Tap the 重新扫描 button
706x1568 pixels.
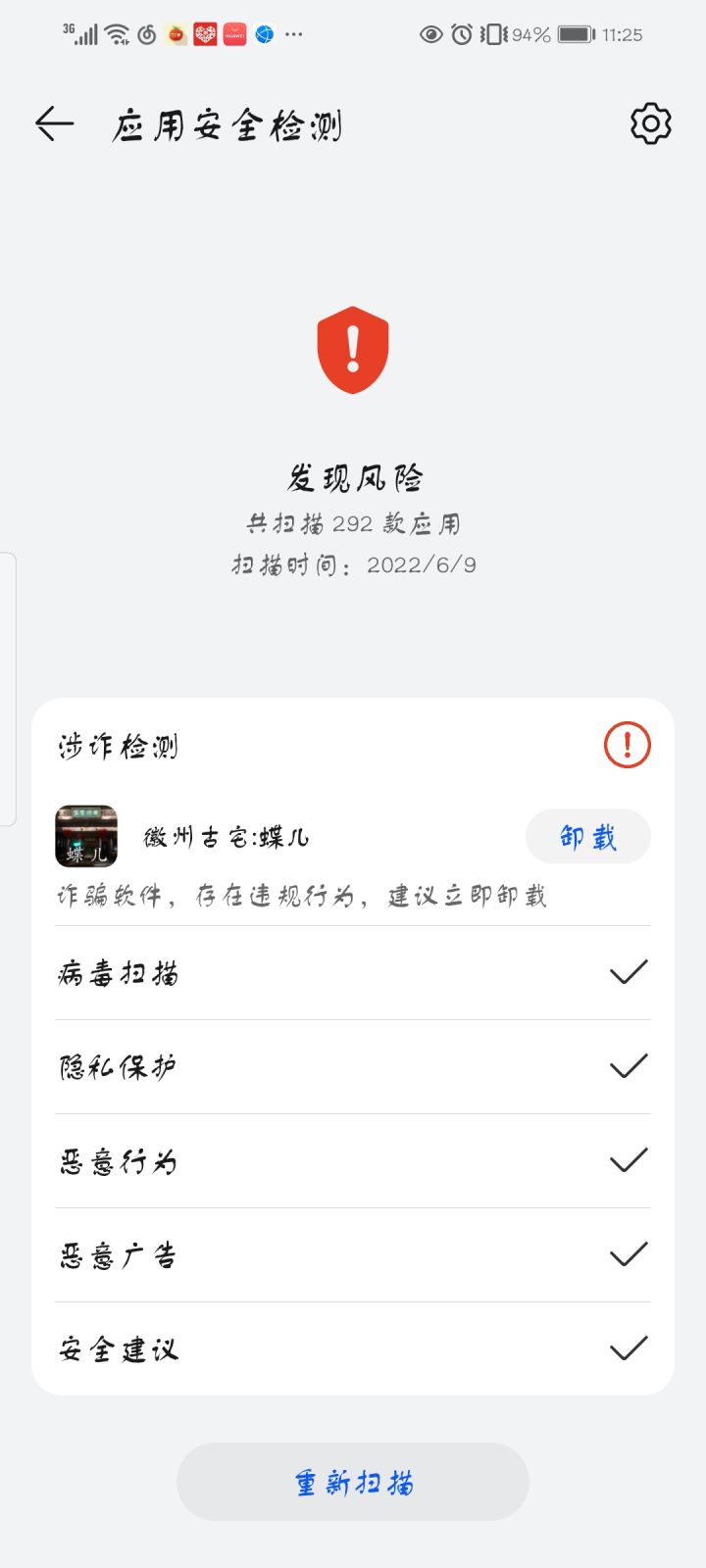(x=353, y=1482)
